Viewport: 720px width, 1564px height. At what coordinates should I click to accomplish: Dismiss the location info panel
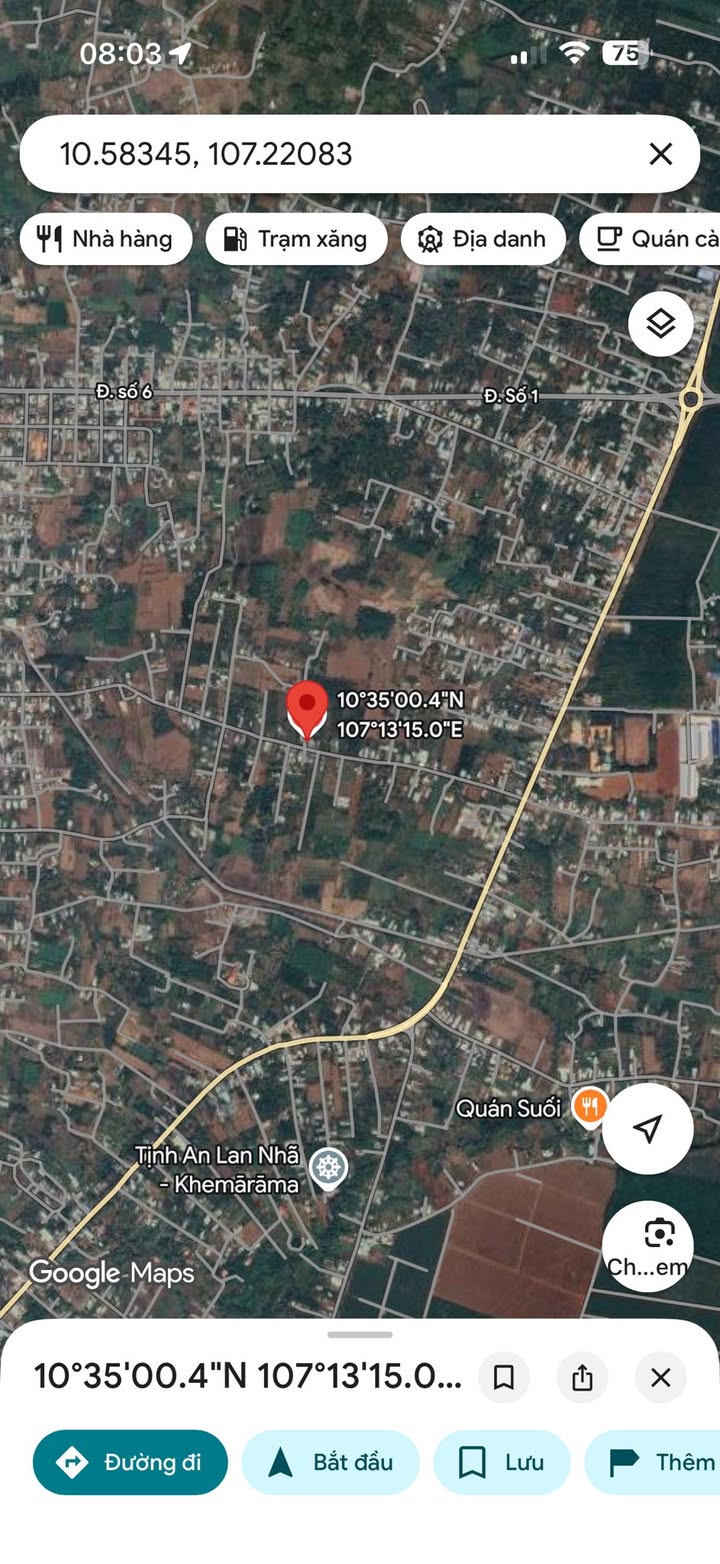coord(660,1378)
